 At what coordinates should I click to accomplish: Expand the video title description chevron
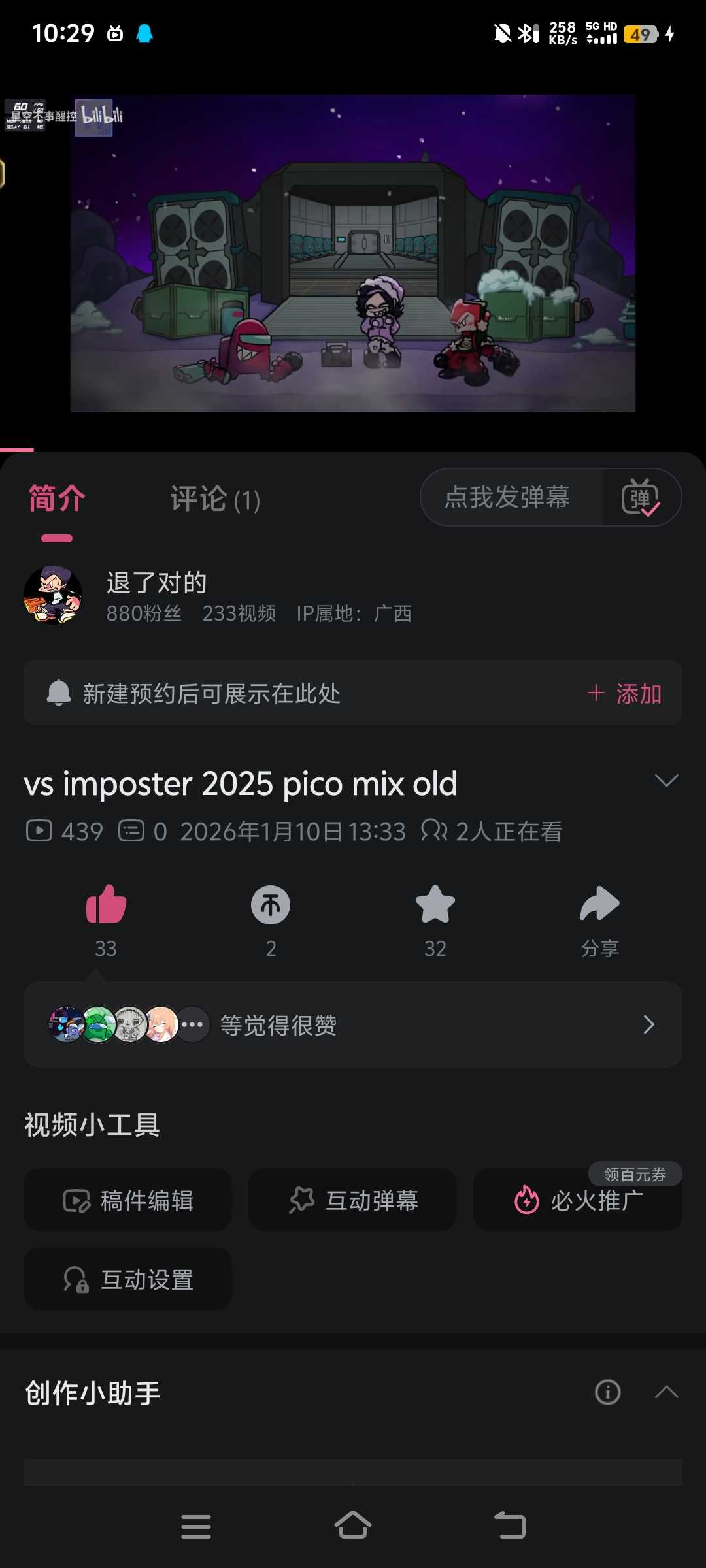[x=666, y=781]
